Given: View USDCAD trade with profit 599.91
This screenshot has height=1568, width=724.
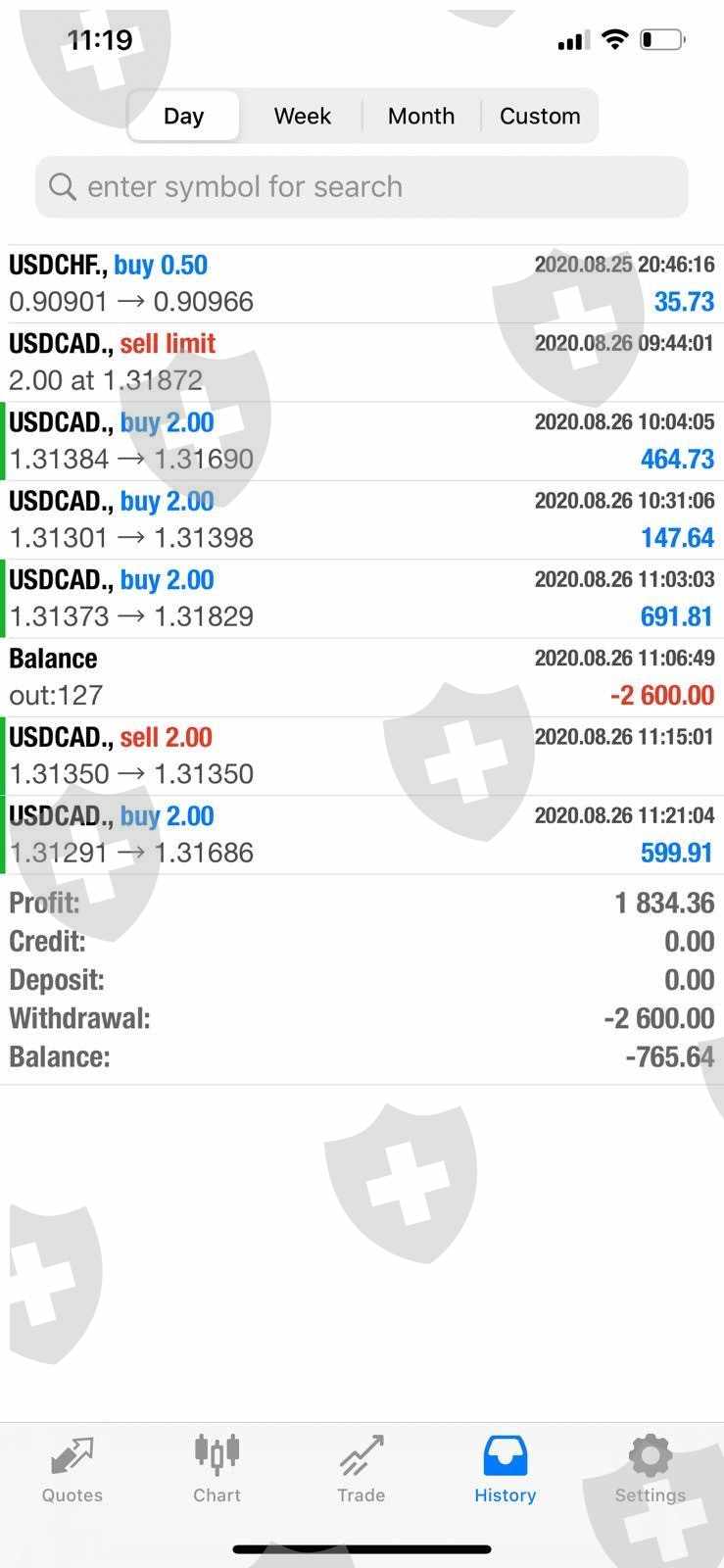Looking at the screenshot, I should pyautogui.click(x=362, y=834).
